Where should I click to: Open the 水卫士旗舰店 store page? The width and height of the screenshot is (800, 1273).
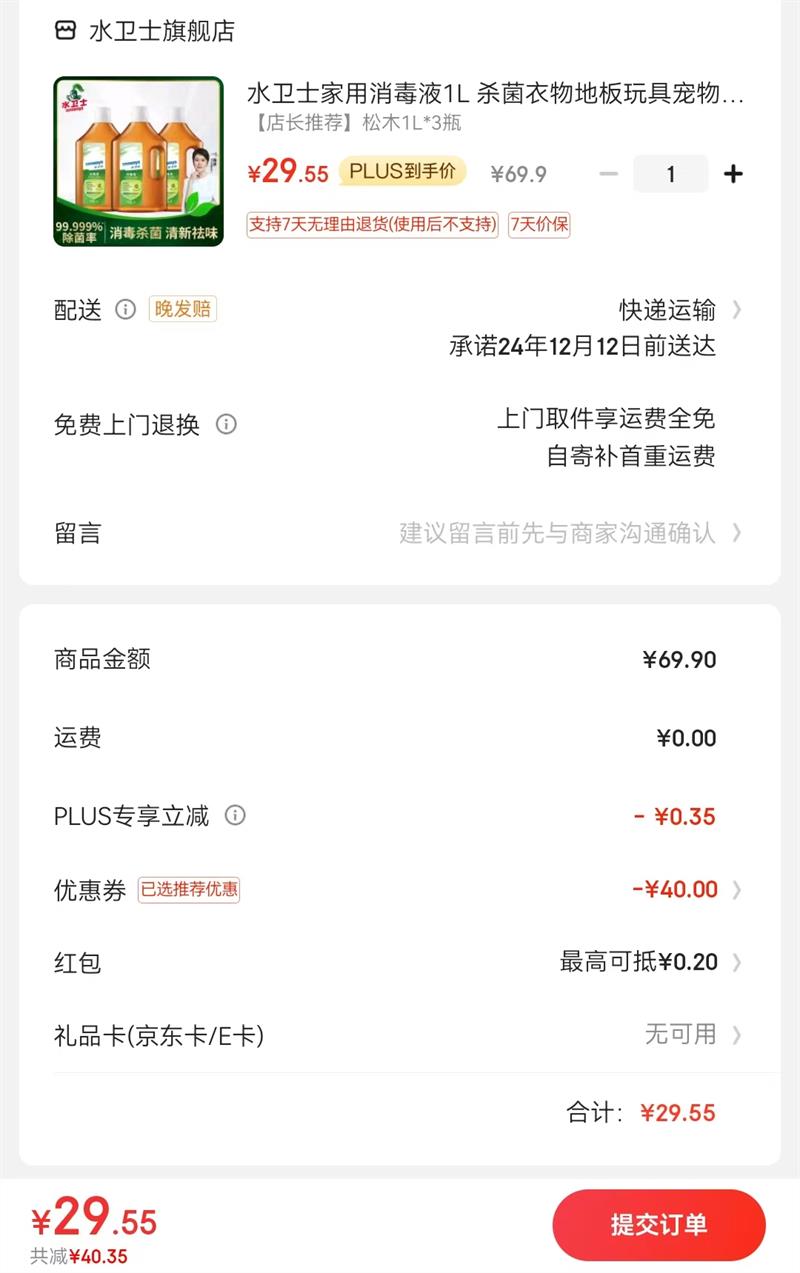[160, 31]
